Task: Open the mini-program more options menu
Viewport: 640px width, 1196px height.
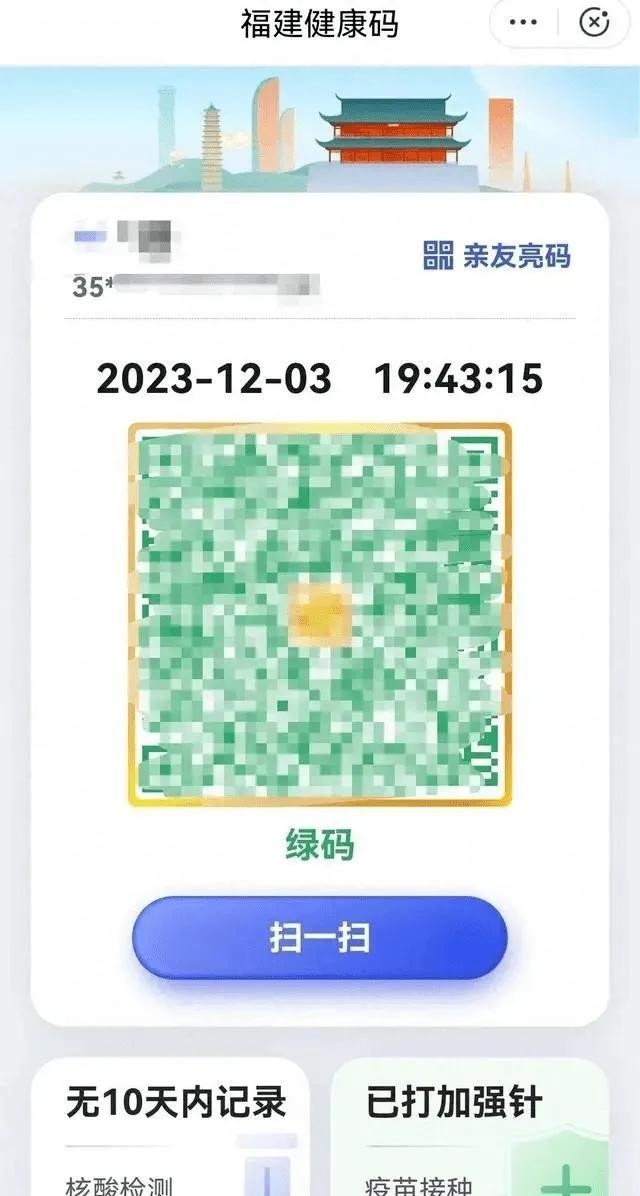Action: [523, 23]
